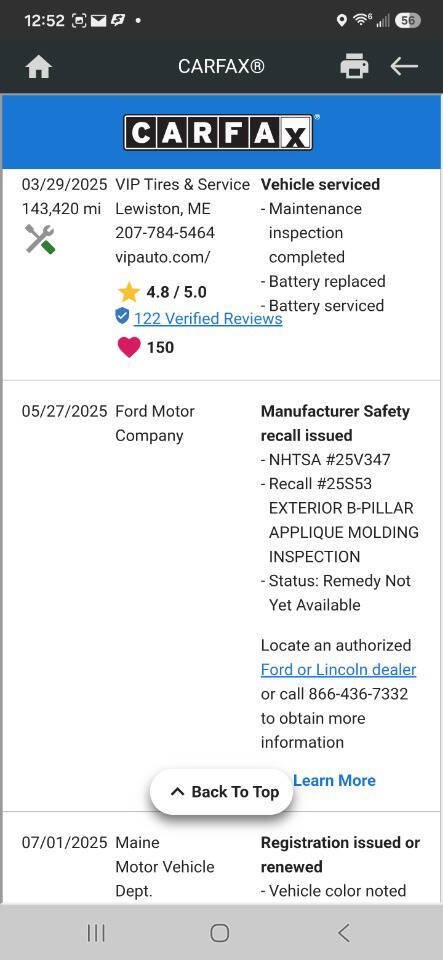This screenshot has height=960, width=443.
Task: Go to the home screen icon
Action: pos(39,66)
